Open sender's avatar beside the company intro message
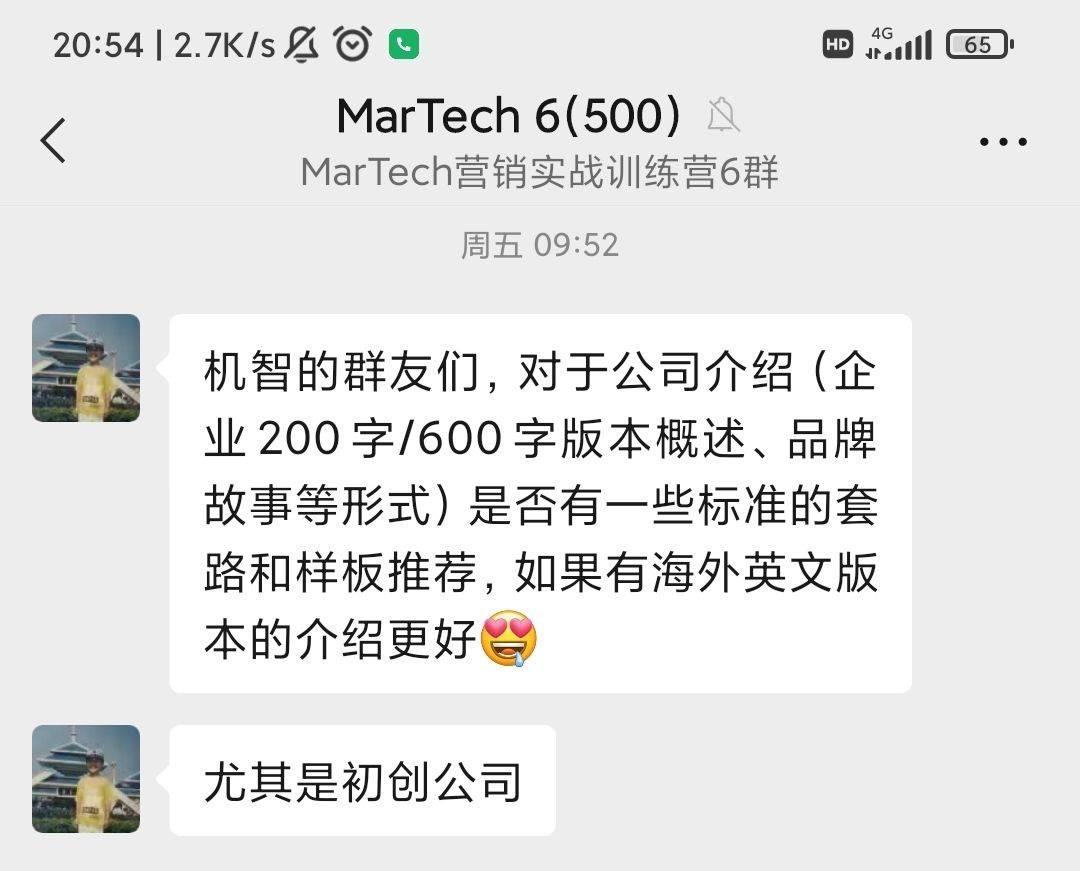The width and height of the screenshot is (1080, 871). 86,368
